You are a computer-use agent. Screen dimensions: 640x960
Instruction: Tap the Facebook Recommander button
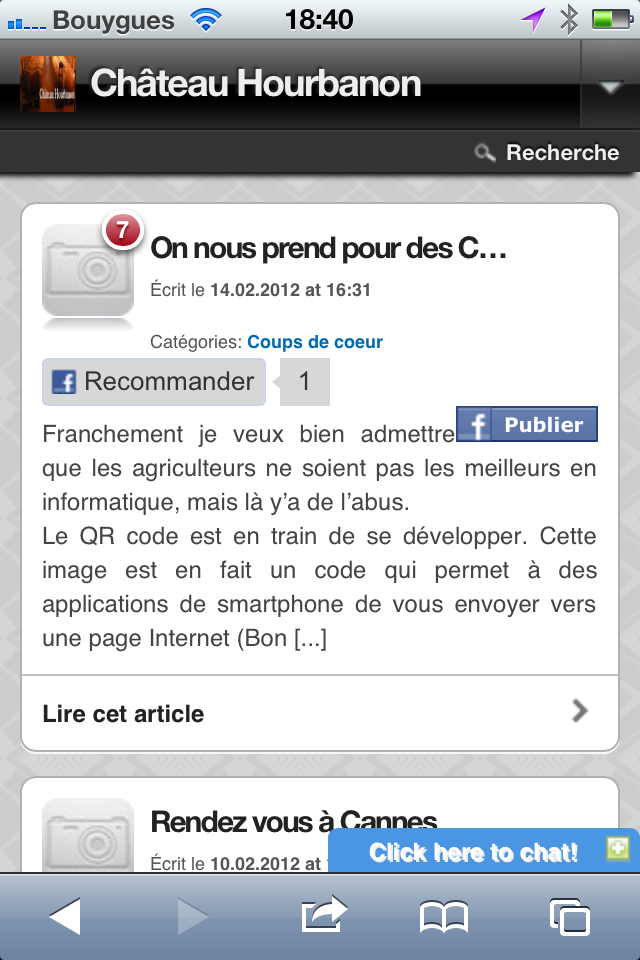155,382
